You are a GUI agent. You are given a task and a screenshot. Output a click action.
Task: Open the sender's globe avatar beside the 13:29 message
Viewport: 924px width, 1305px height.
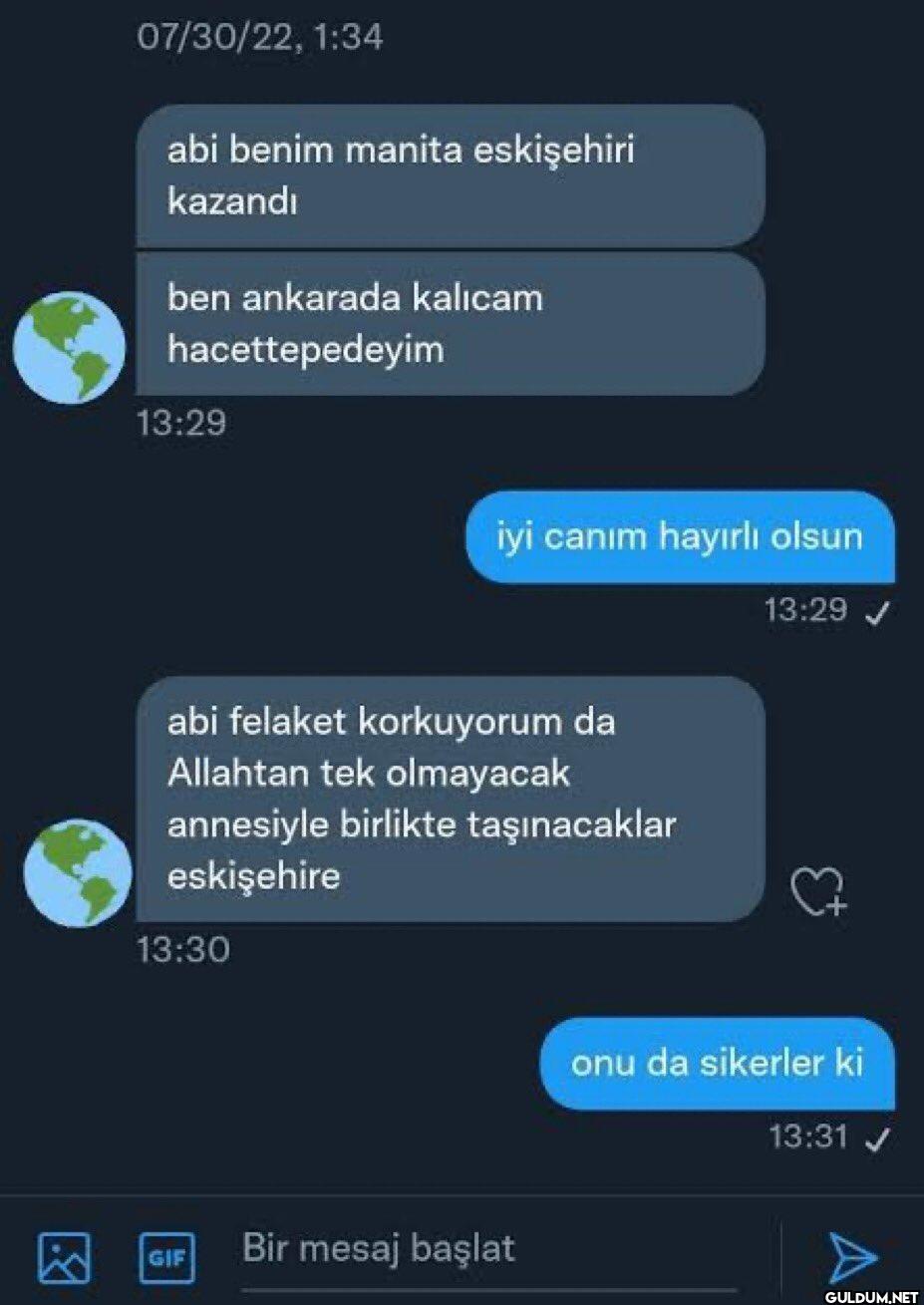[x=69, y=347]
